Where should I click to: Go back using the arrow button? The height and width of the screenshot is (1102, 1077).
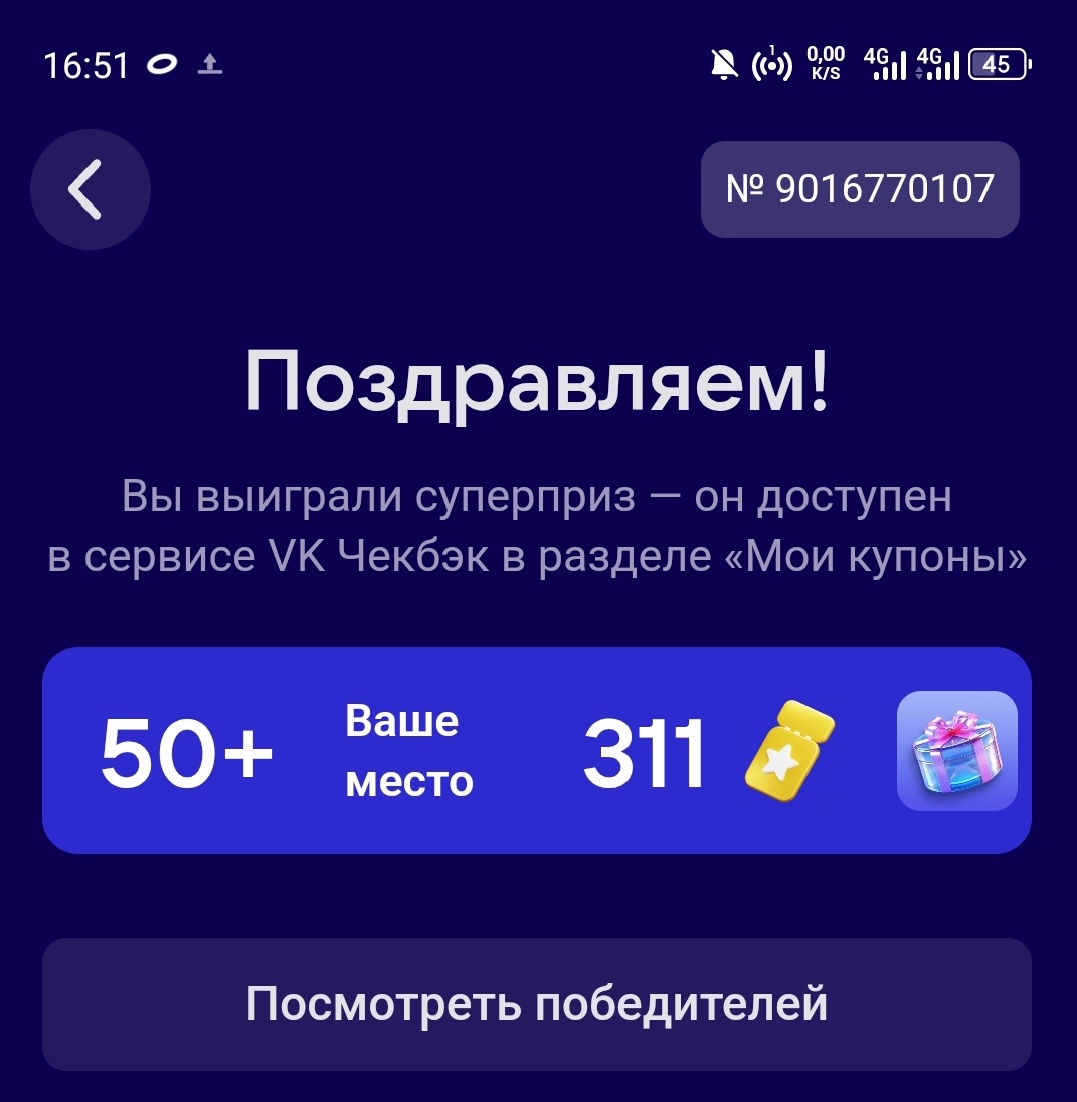coord(90,189)
